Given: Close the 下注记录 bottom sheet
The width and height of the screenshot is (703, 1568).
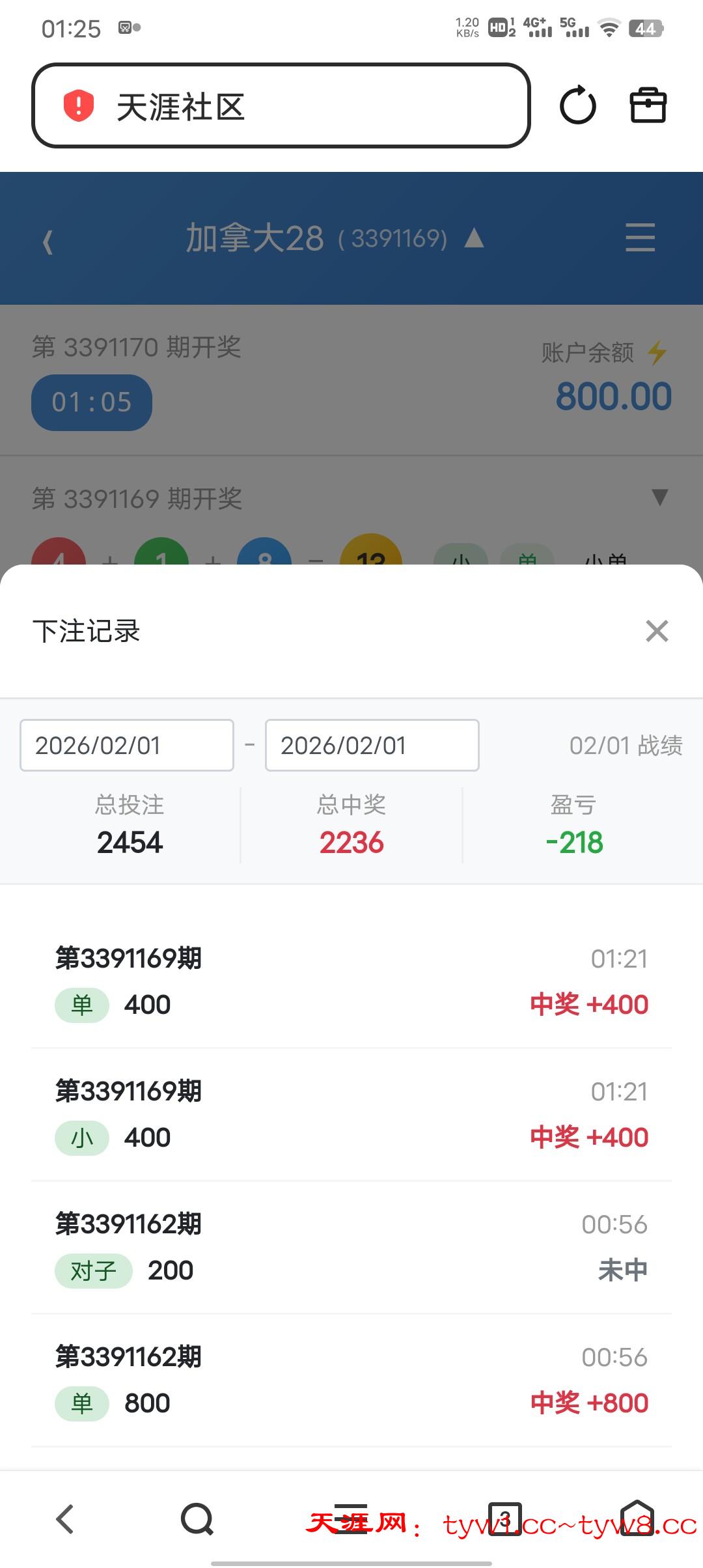Looking at the screenshot, I should [x=657, y=631].
